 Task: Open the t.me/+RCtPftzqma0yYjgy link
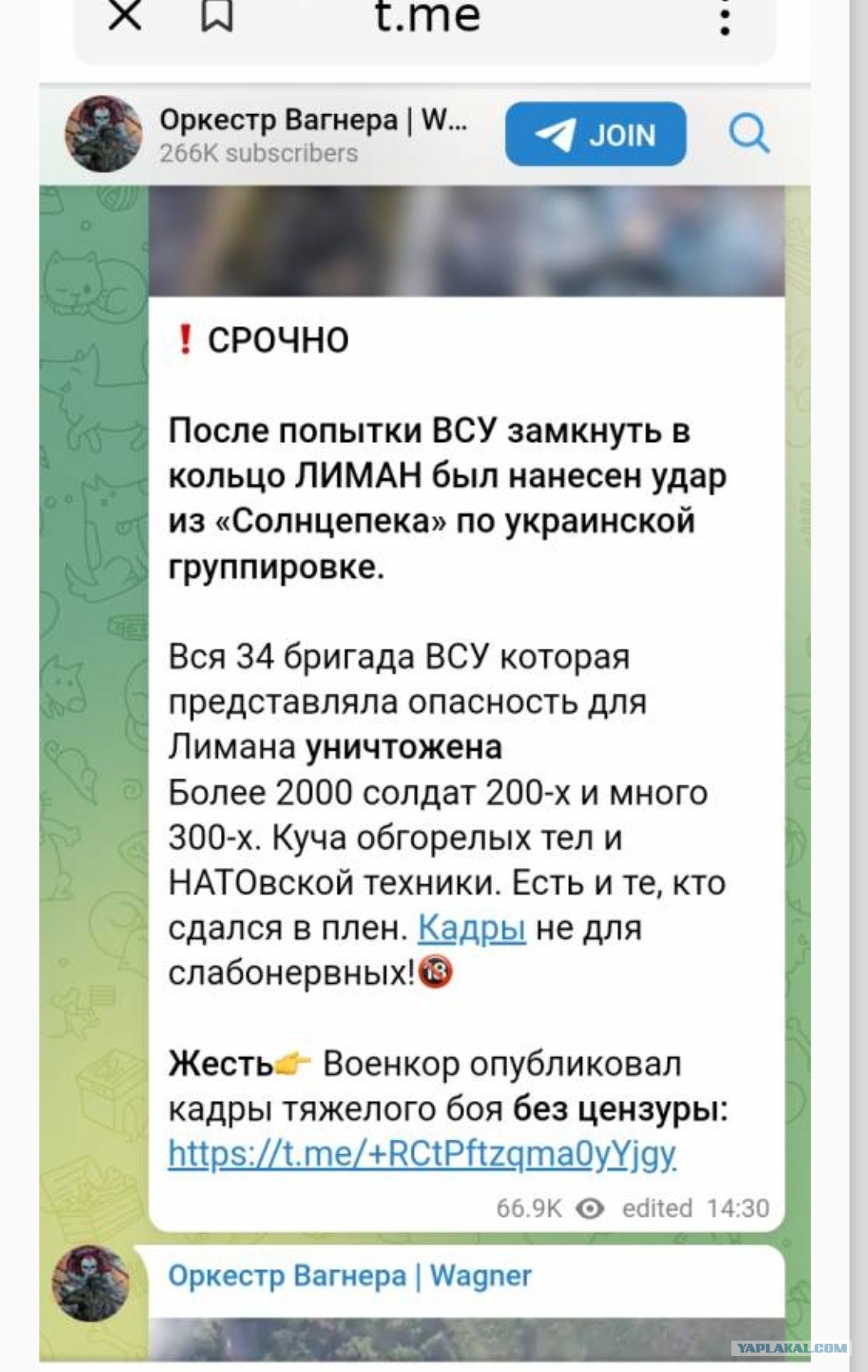tap(422, 1154)
